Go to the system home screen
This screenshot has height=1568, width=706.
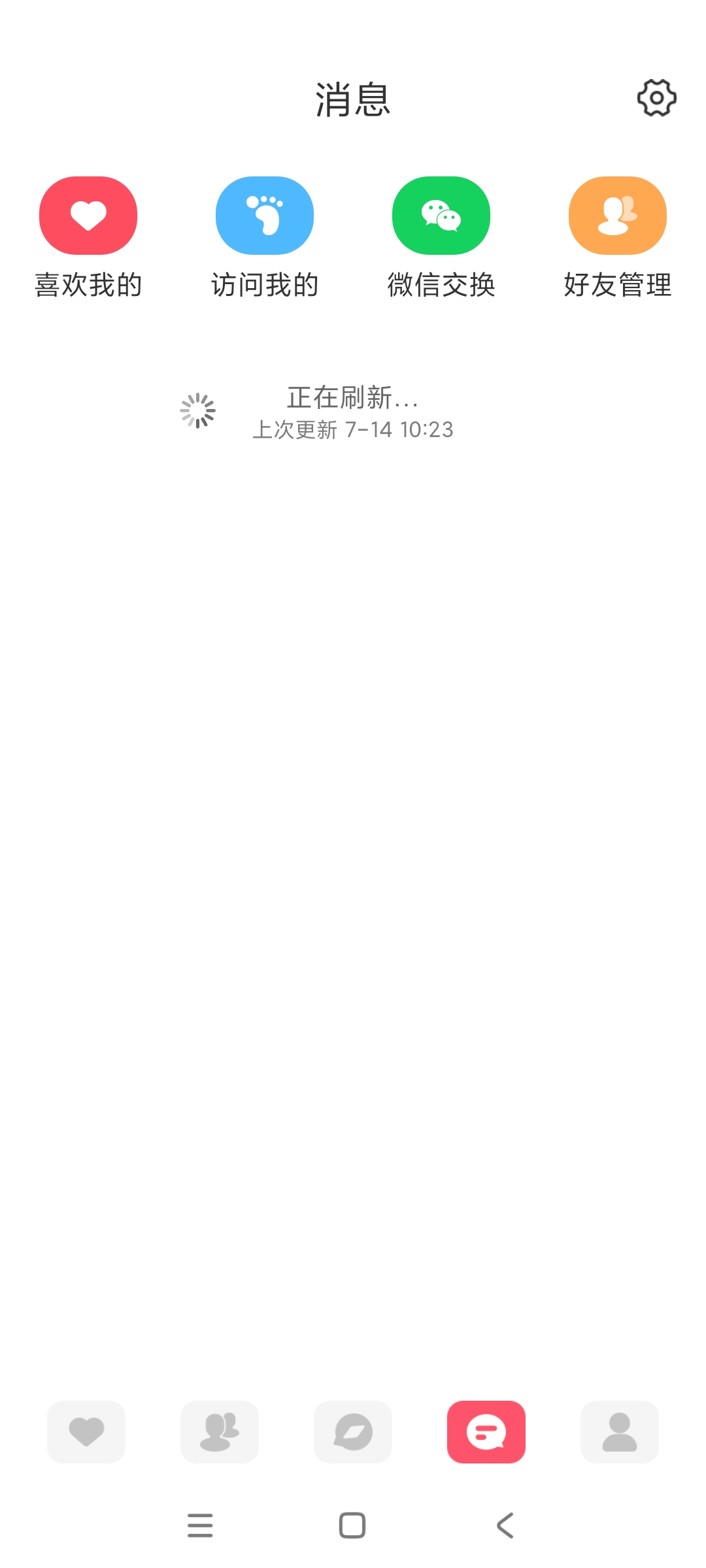352,1526
